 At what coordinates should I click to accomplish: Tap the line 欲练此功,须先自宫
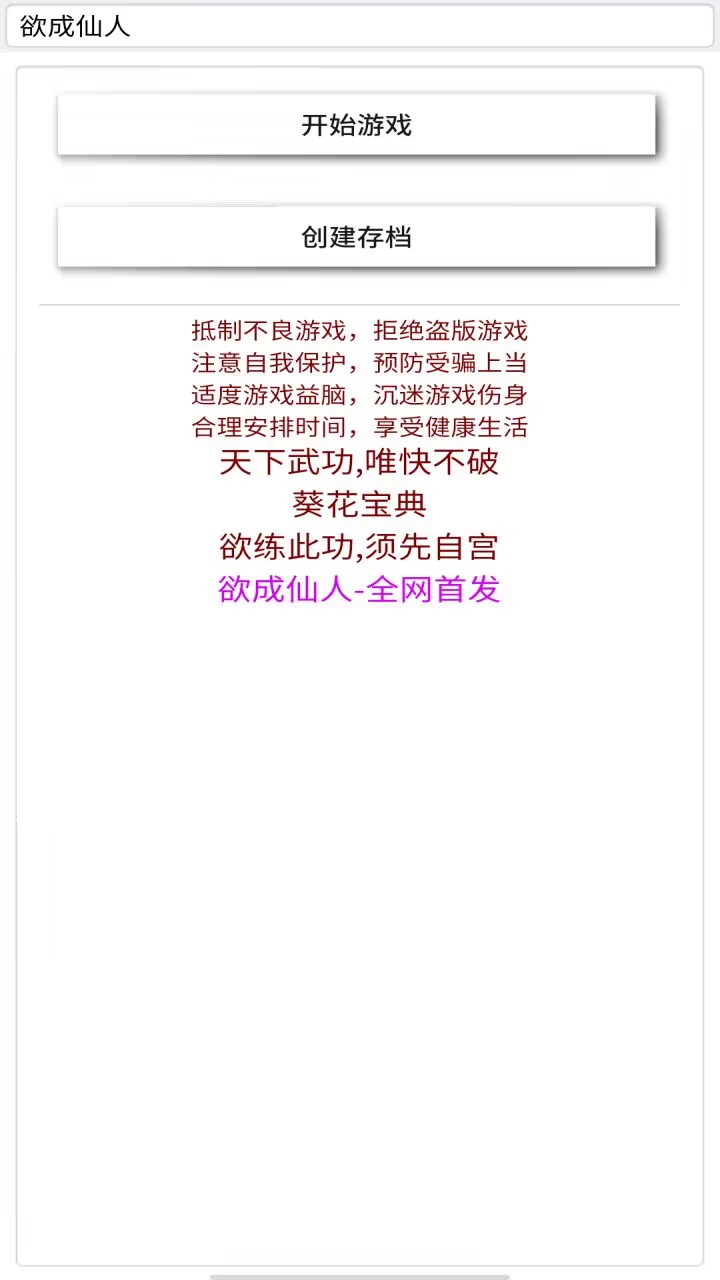(359, 548)
